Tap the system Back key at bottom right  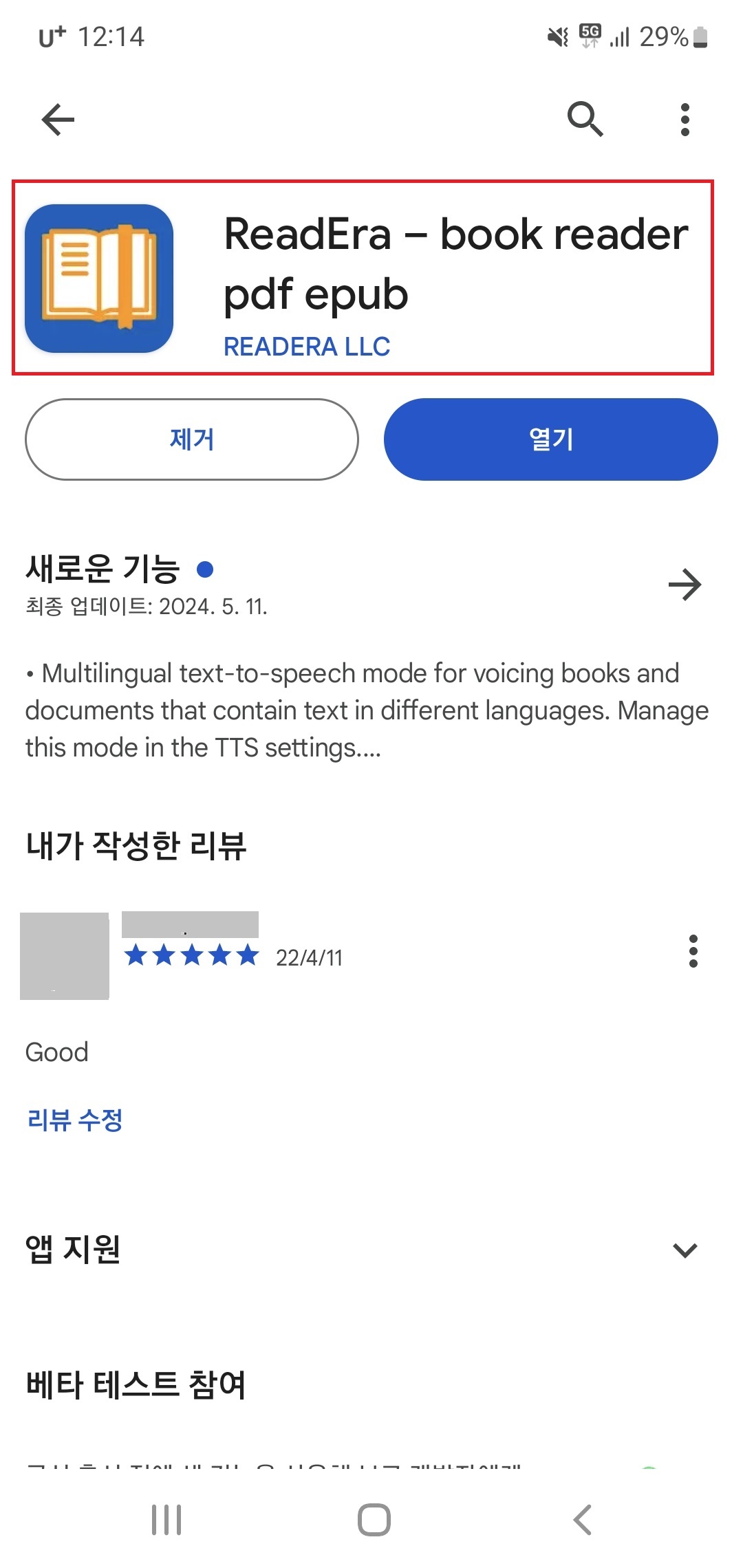pyautogui.click(x=581, y=1520)
